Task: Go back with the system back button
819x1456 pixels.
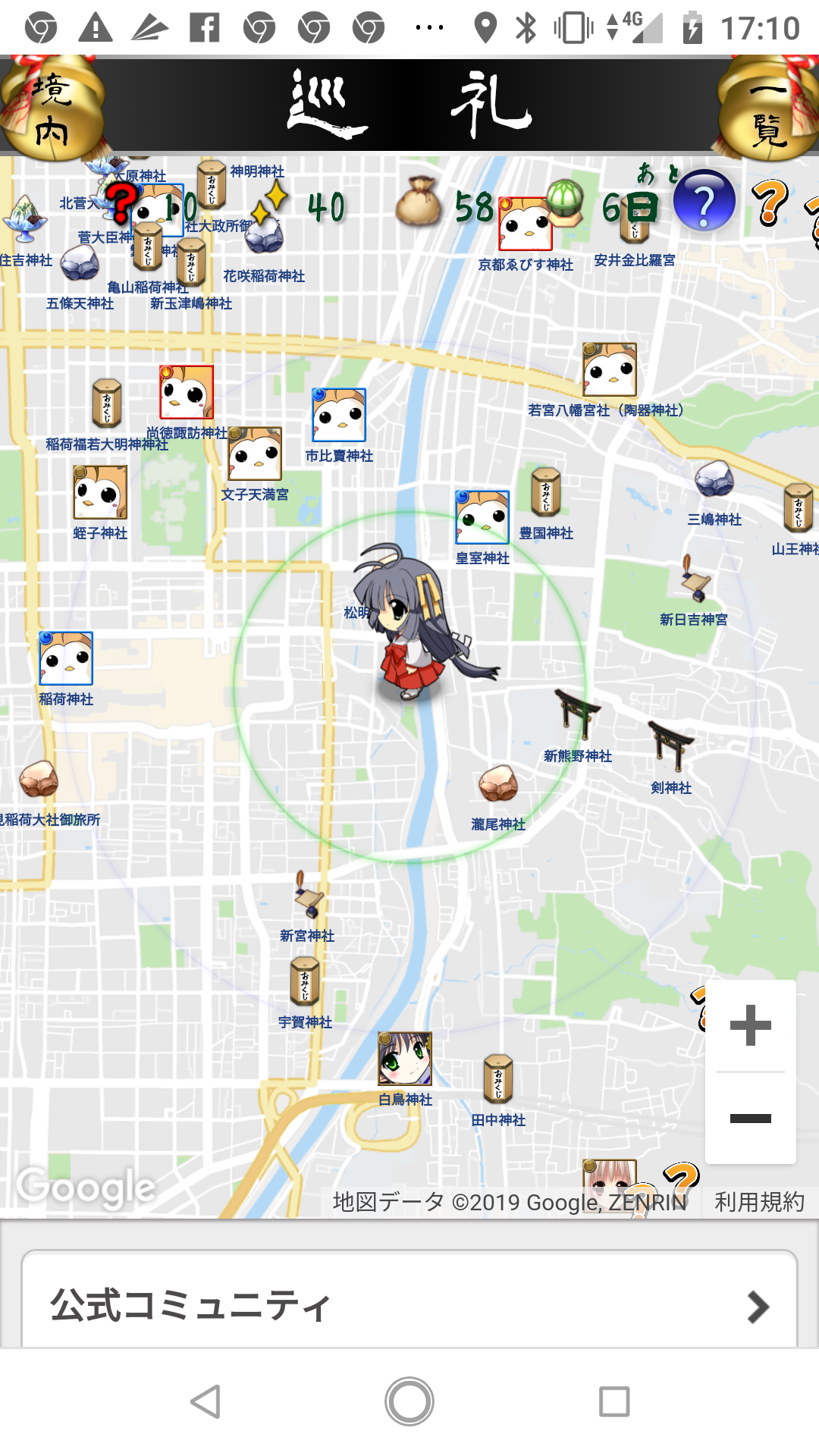Action: coord(206,1401)
